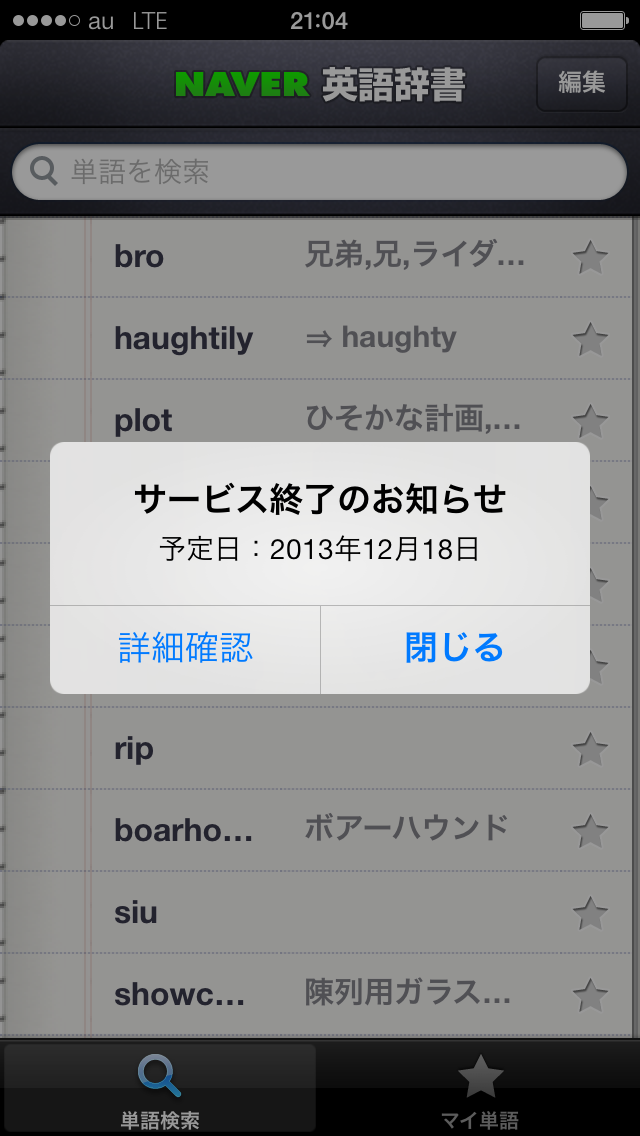Switch to the マイ単語 tab
Image resolution: width=640 pixels, height=1136 pixels.
click(x=480, y=1087)
